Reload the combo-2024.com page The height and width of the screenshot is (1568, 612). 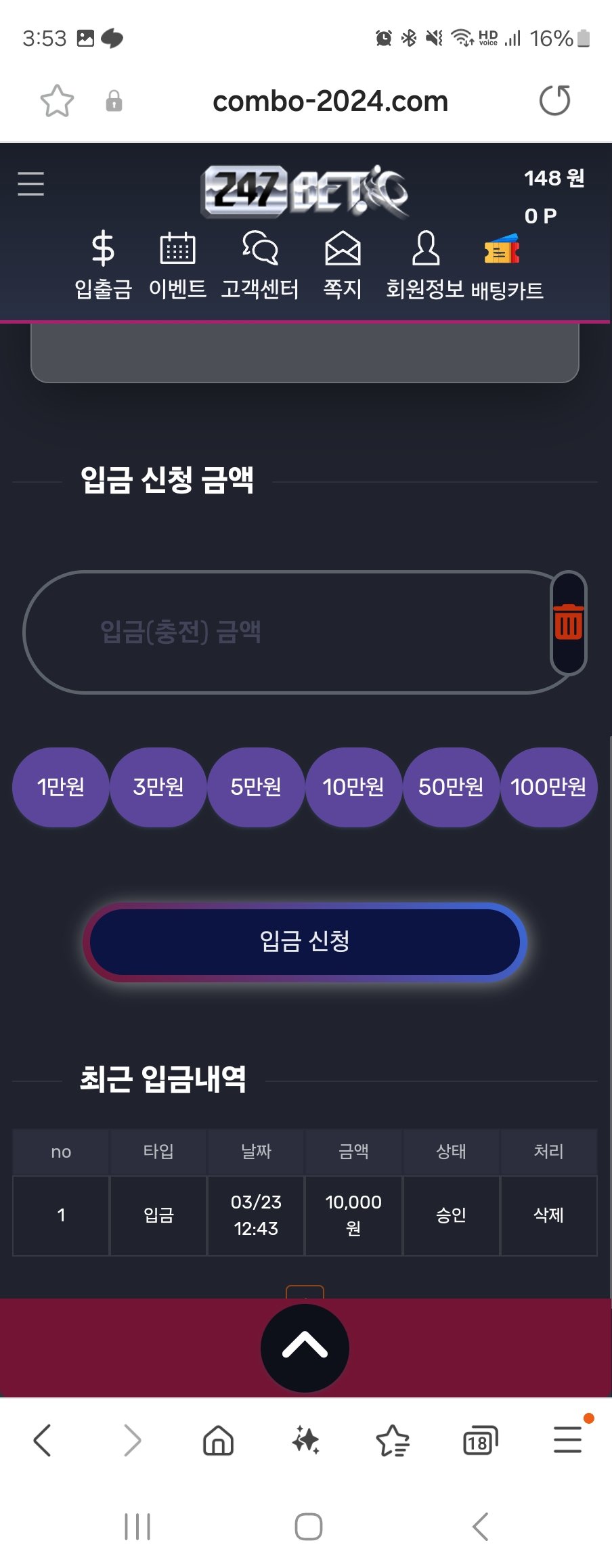[554, 101]
